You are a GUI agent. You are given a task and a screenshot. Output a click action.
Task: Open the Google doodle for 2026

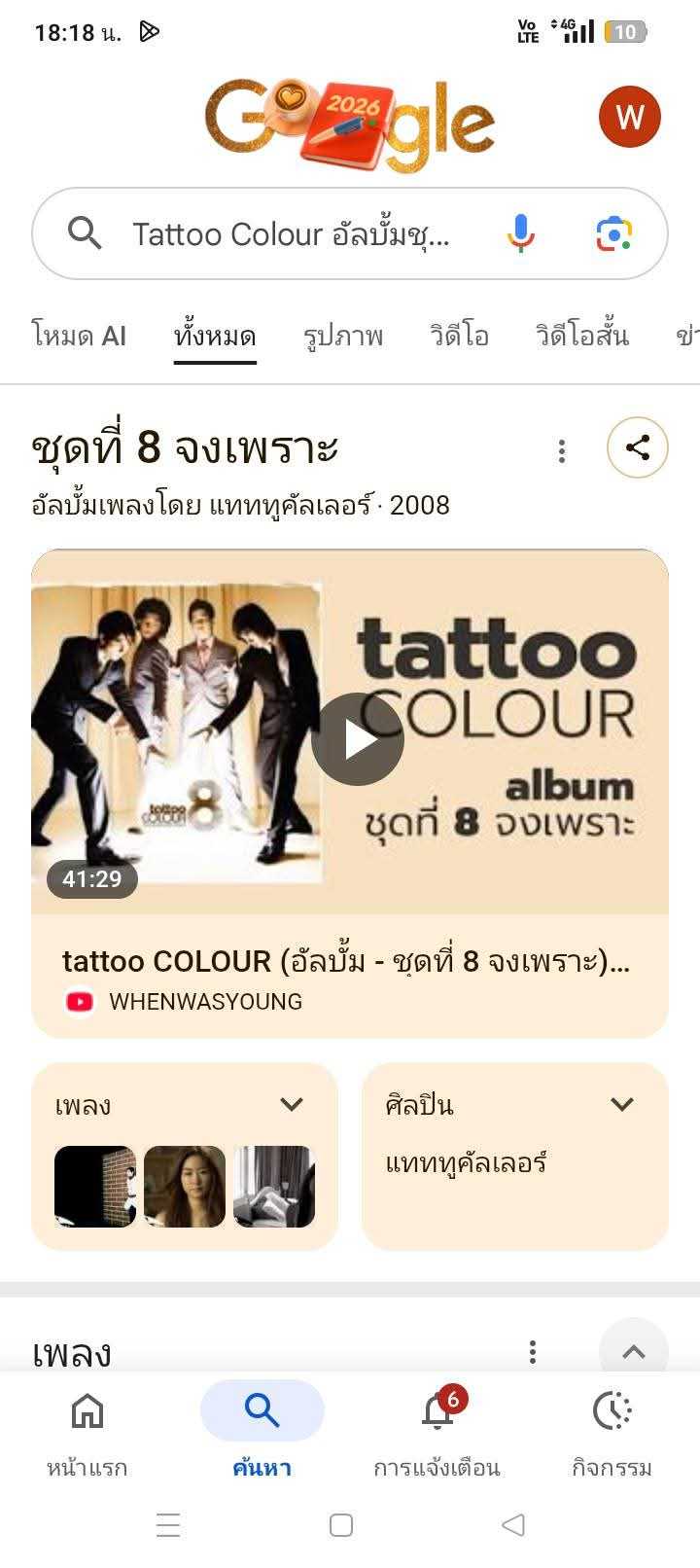349,124
